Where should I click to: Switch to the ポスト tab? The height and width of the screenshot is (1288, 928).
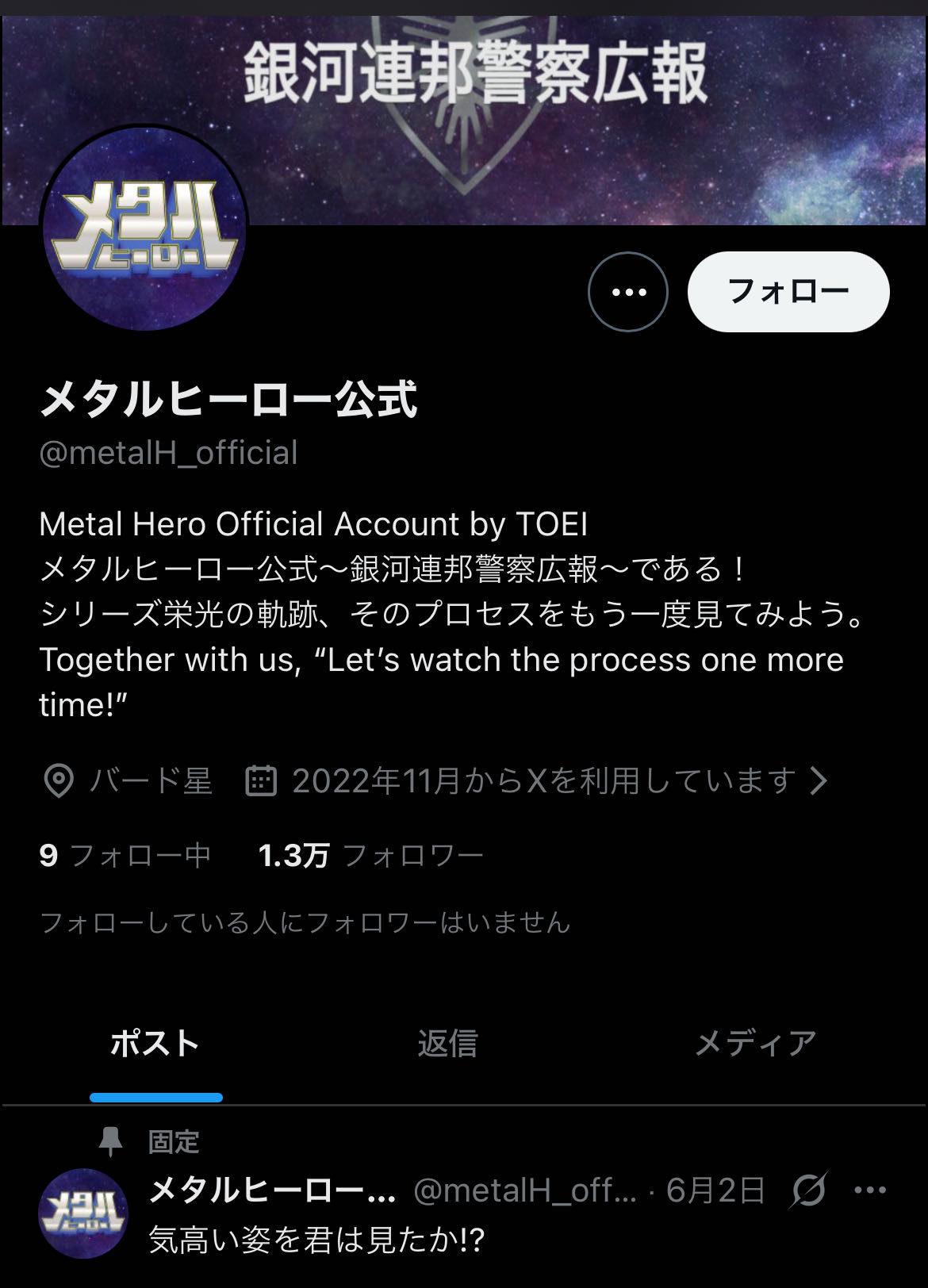155,1044
